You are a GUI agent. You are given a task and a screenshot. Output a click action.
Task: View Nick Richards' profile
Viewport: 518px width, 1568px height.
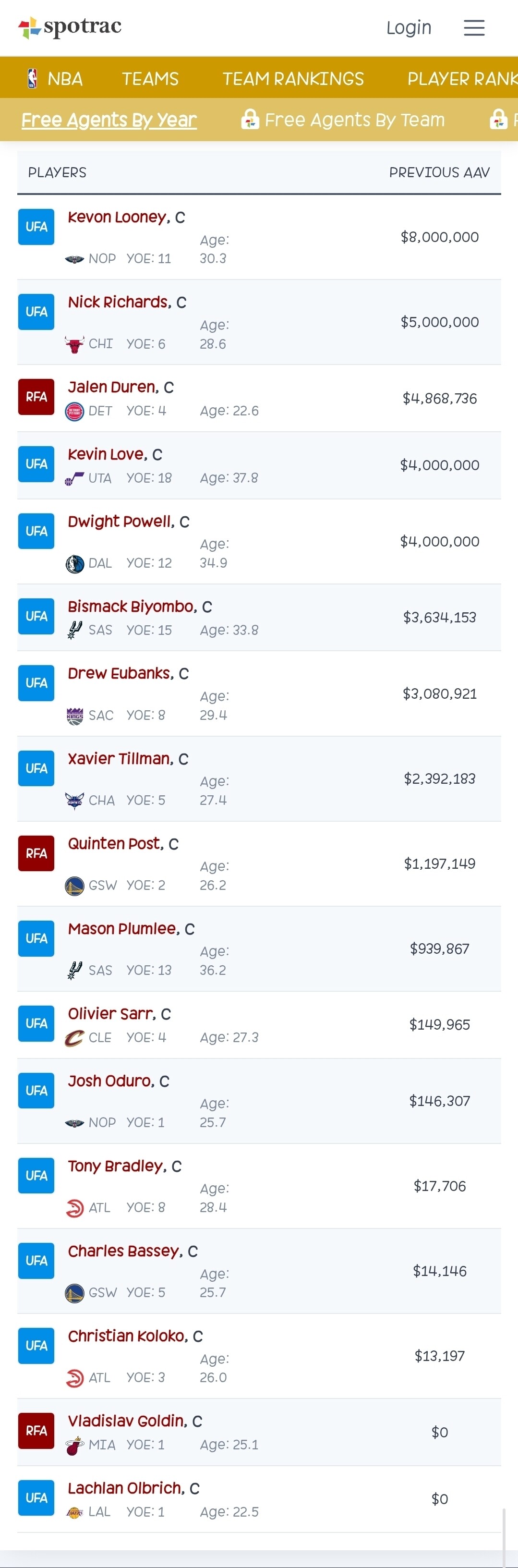coord(118,302)
